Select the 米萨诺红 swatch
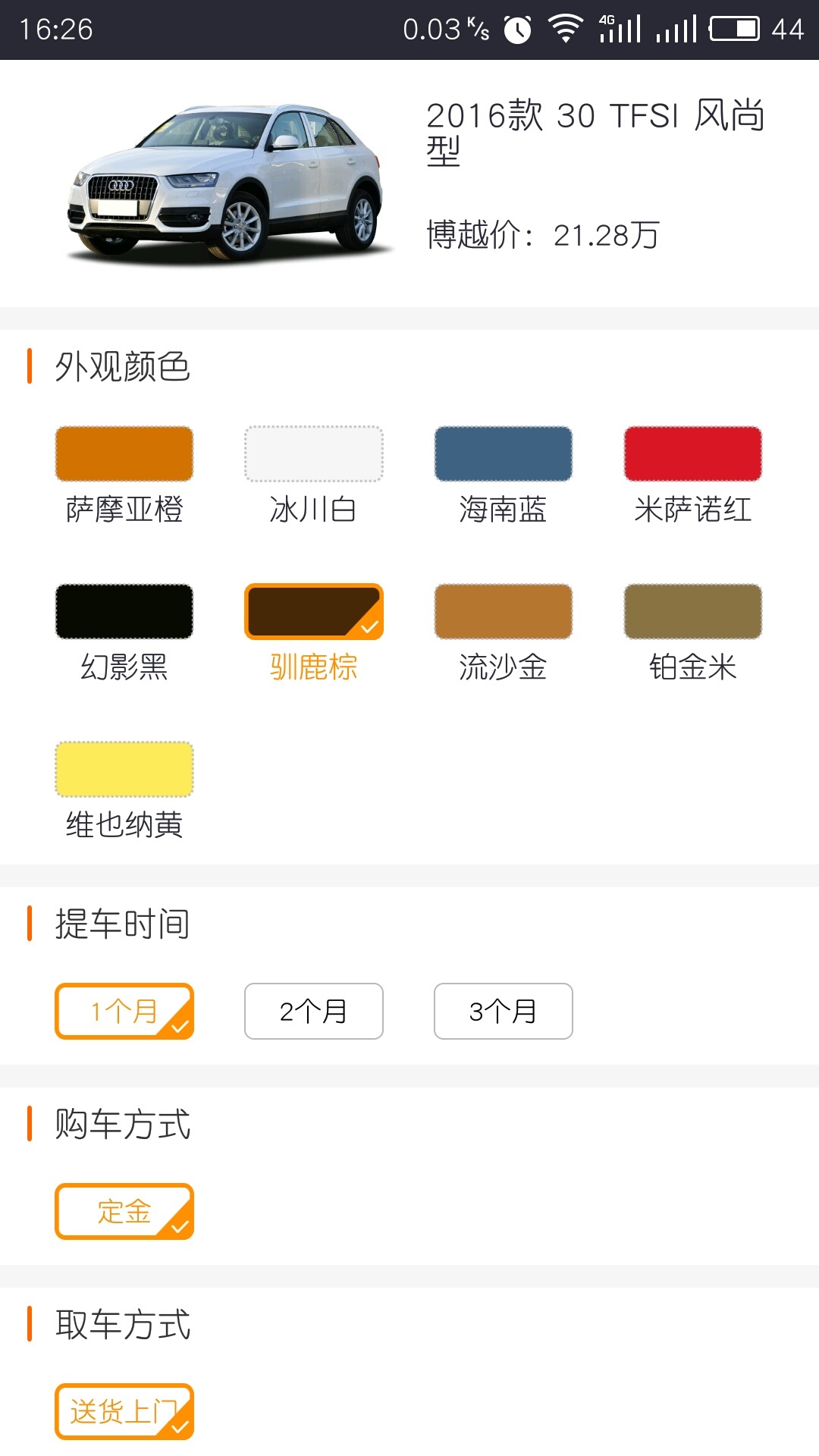 693,453
